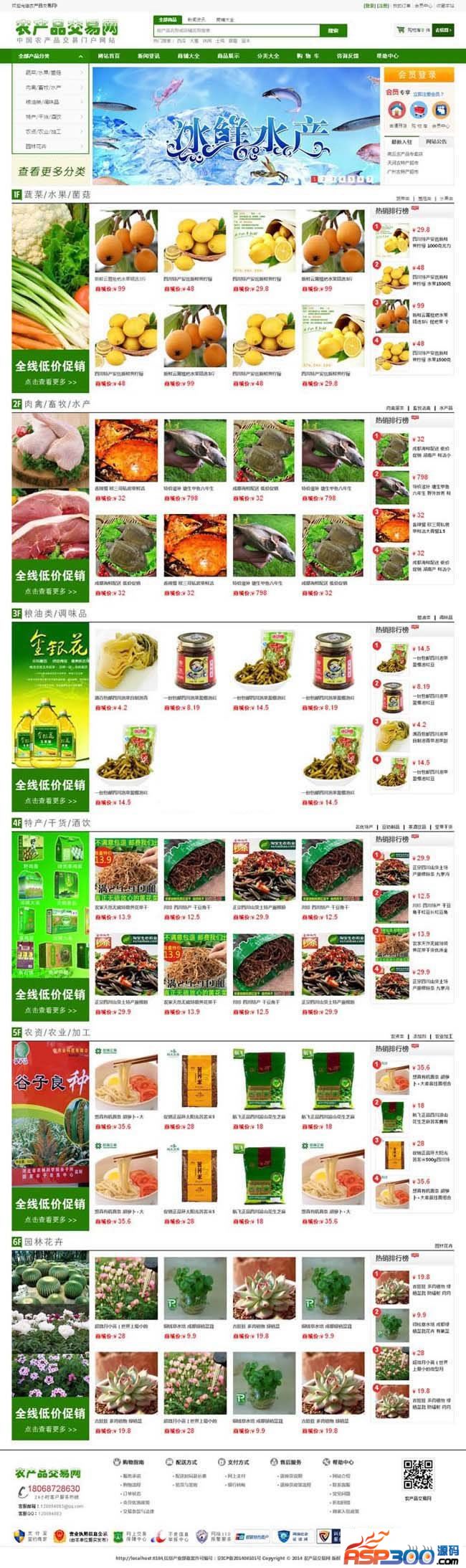Open 购物车 in the navigation bar

tap(308, 56)
